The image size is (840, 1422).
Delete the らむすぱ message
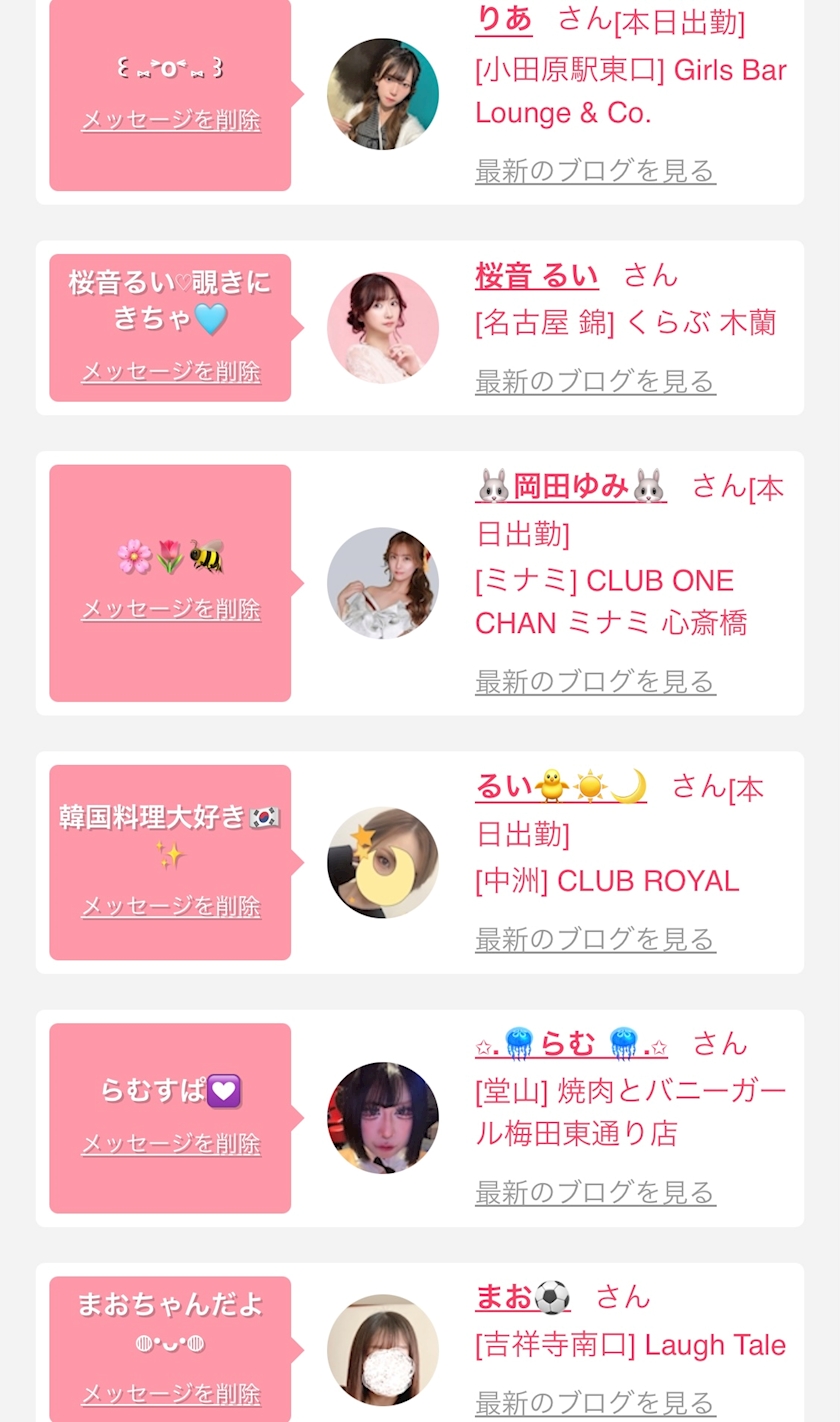coord(170,1144)
